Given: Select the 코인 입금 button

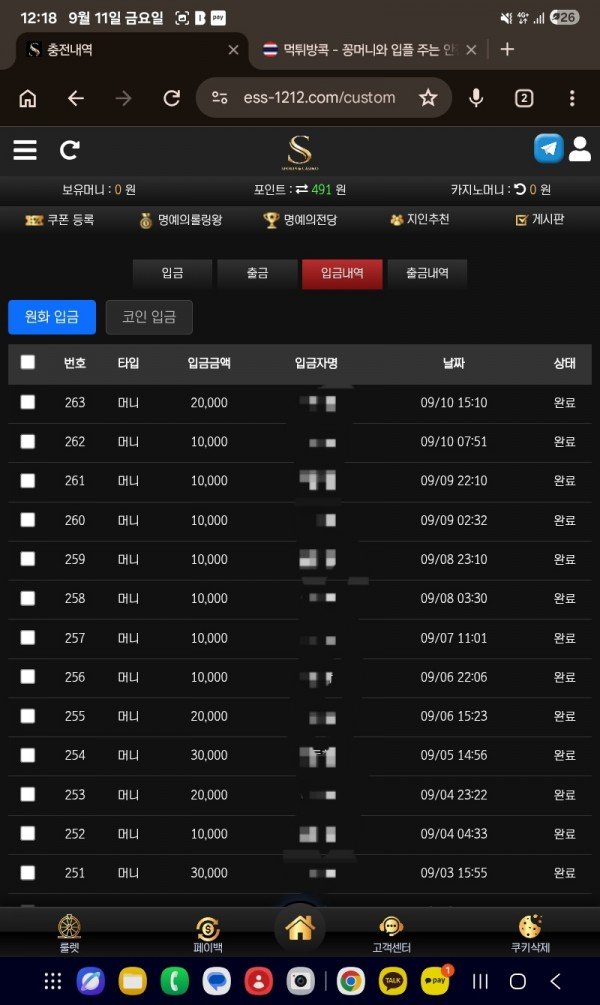Looking at the screenshot, I should (149, 317).
